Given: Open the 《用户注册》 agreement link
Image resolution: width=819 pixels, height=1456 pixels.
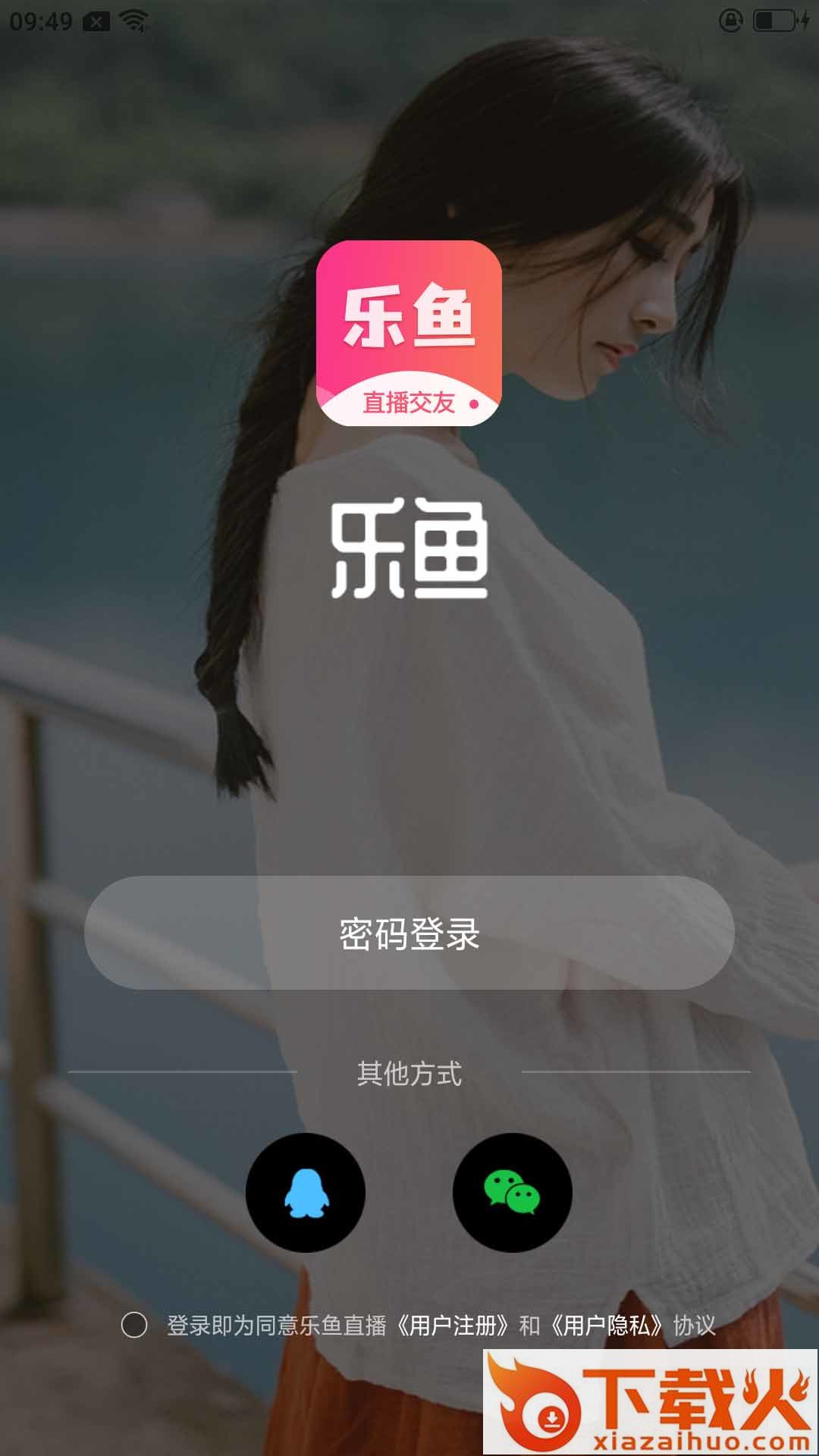Looking at the screenshot, I should [453, 1325].
